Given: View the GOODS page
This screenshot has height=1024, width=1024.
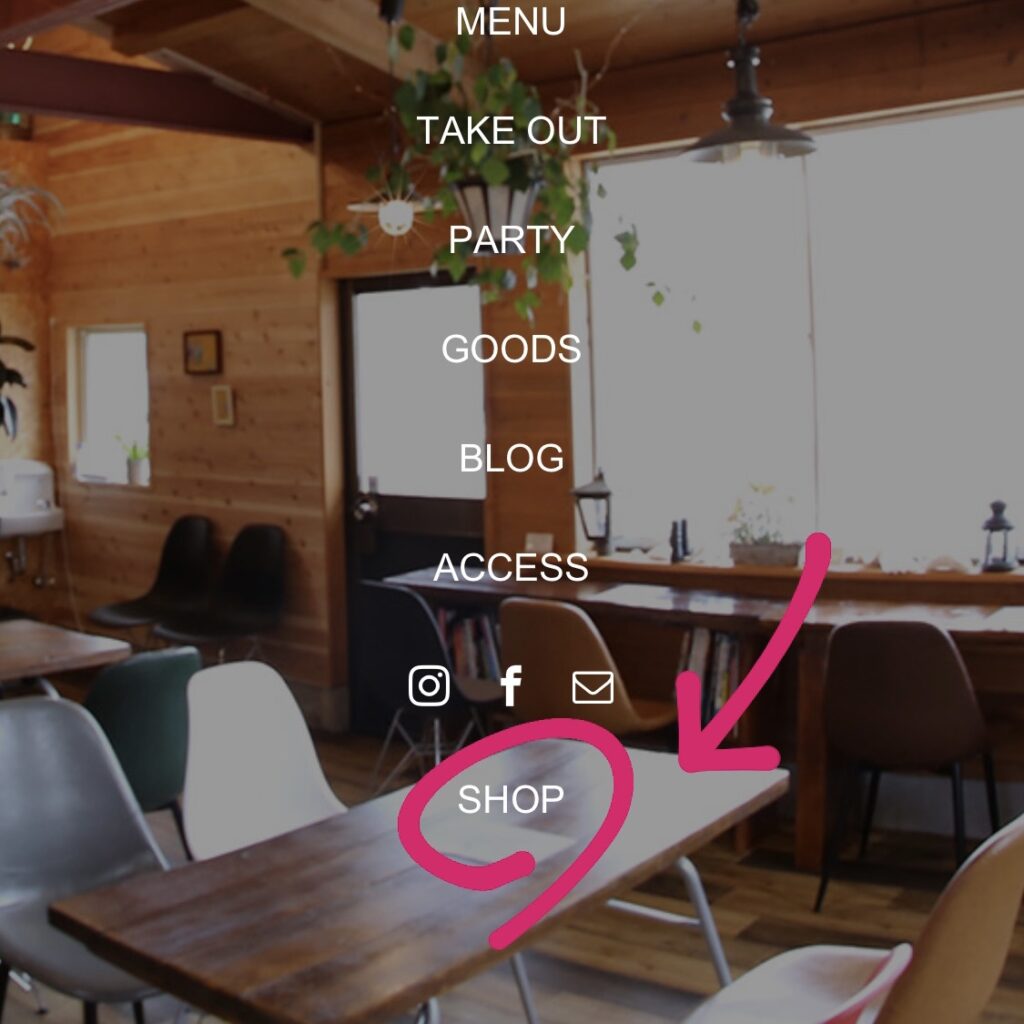Looking at the screenshot, I should pos(511,349).
